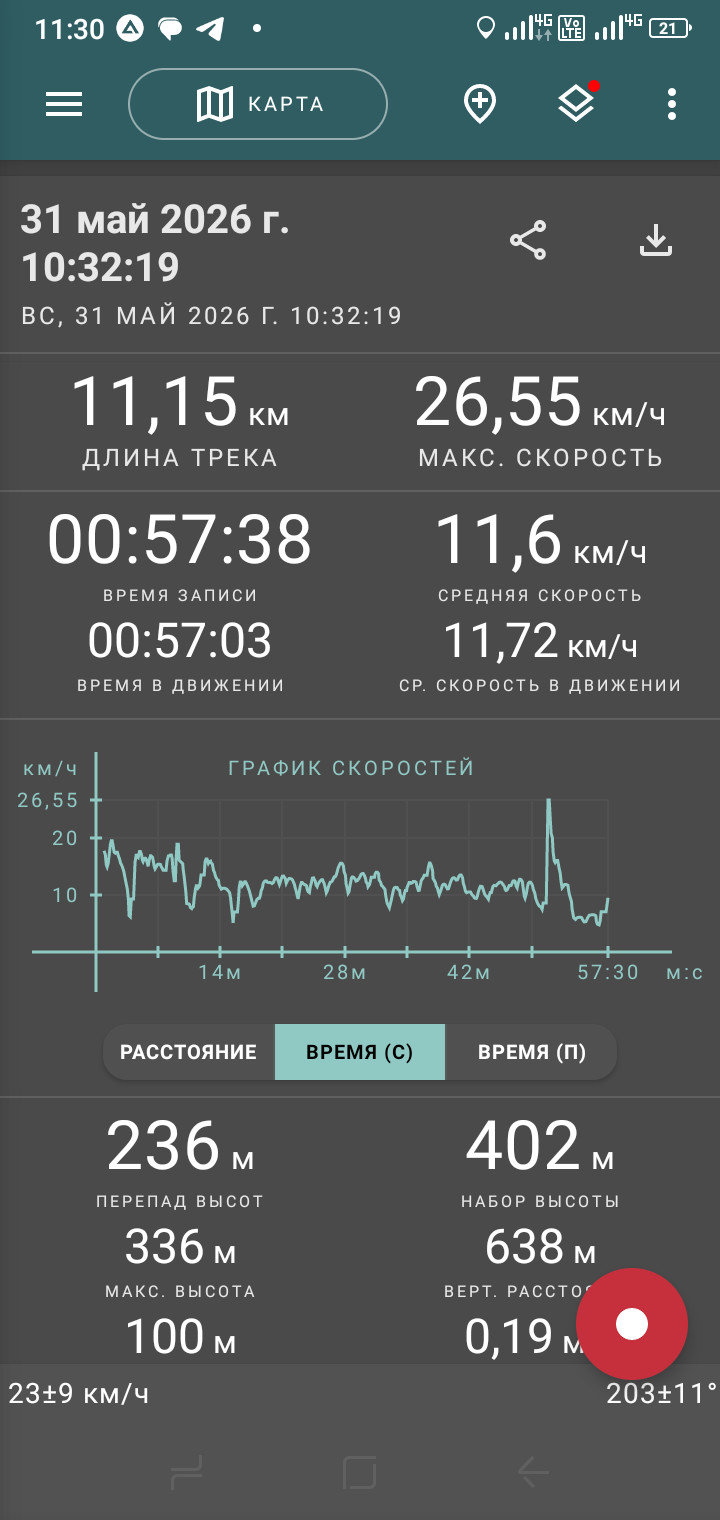The image size is (720, 1520).
Task: Open the map layers selector
Action: pyautogui.click(x=577, y=104)
